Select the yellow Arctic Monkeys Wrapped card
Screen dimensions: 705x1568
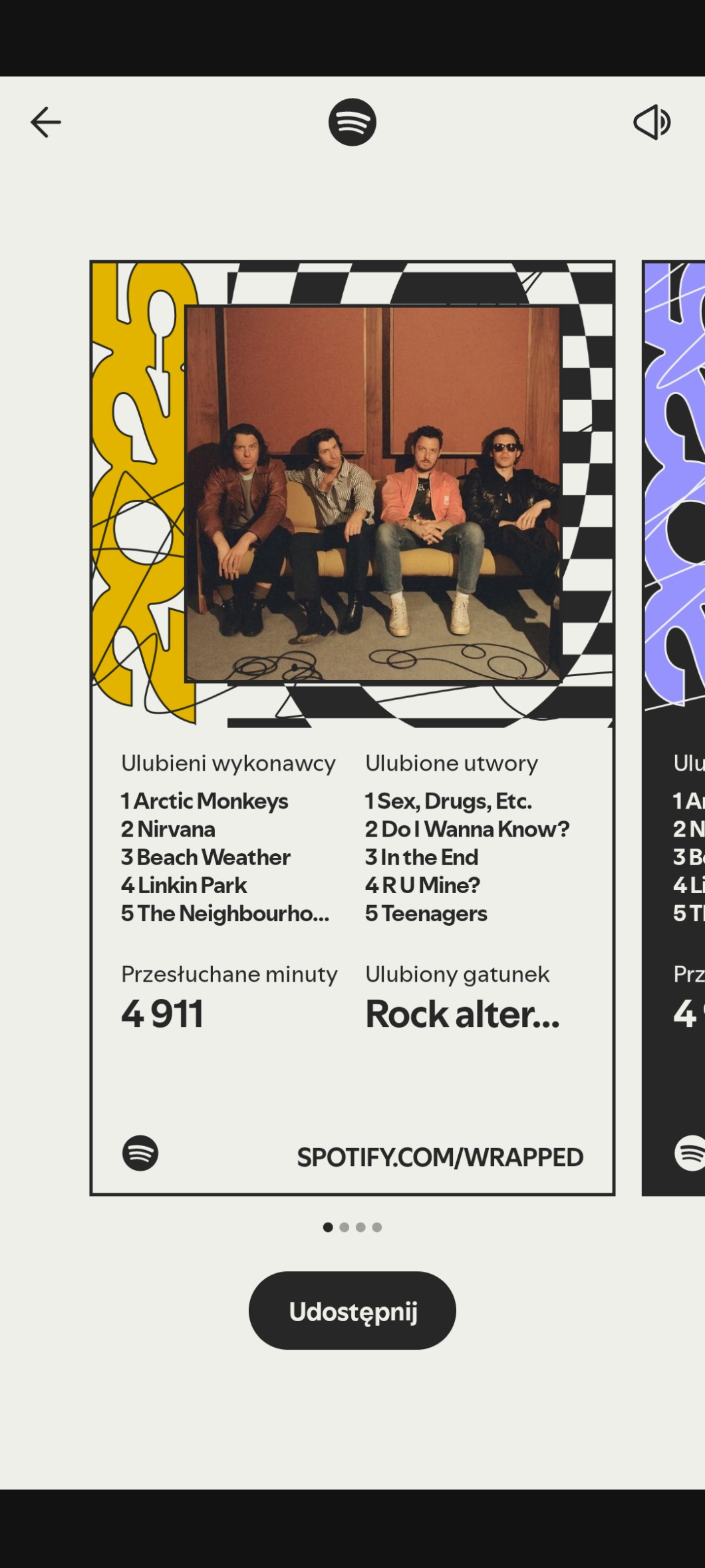tap(352, 728)
